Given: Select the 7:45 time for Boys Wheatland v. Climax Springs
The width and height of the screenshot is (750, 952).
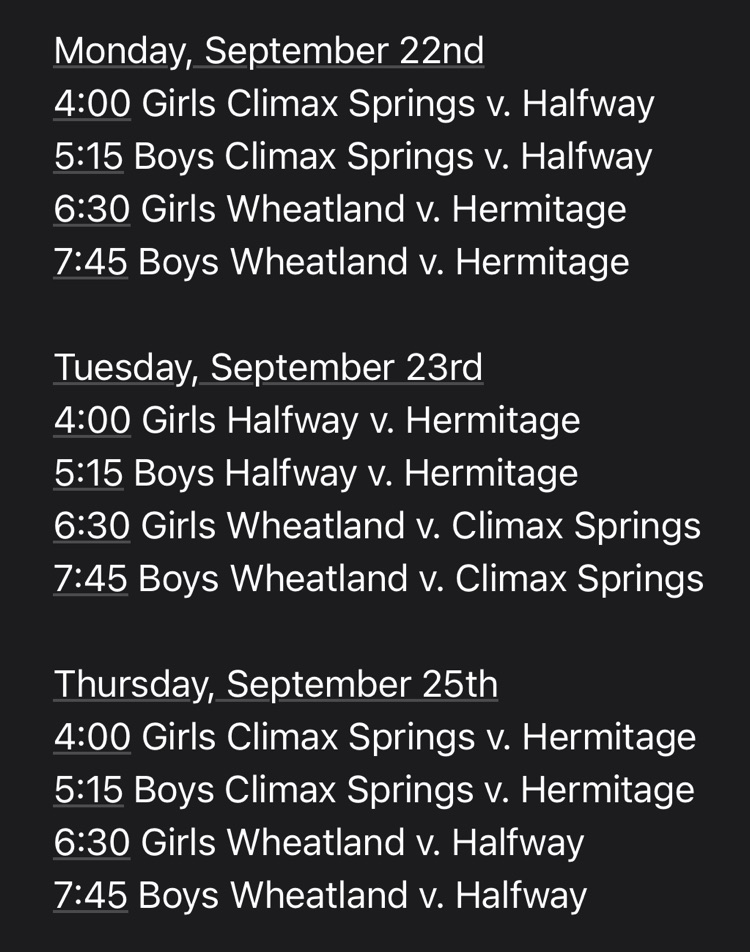Looking at the screenshot, I should pos(91,579).
